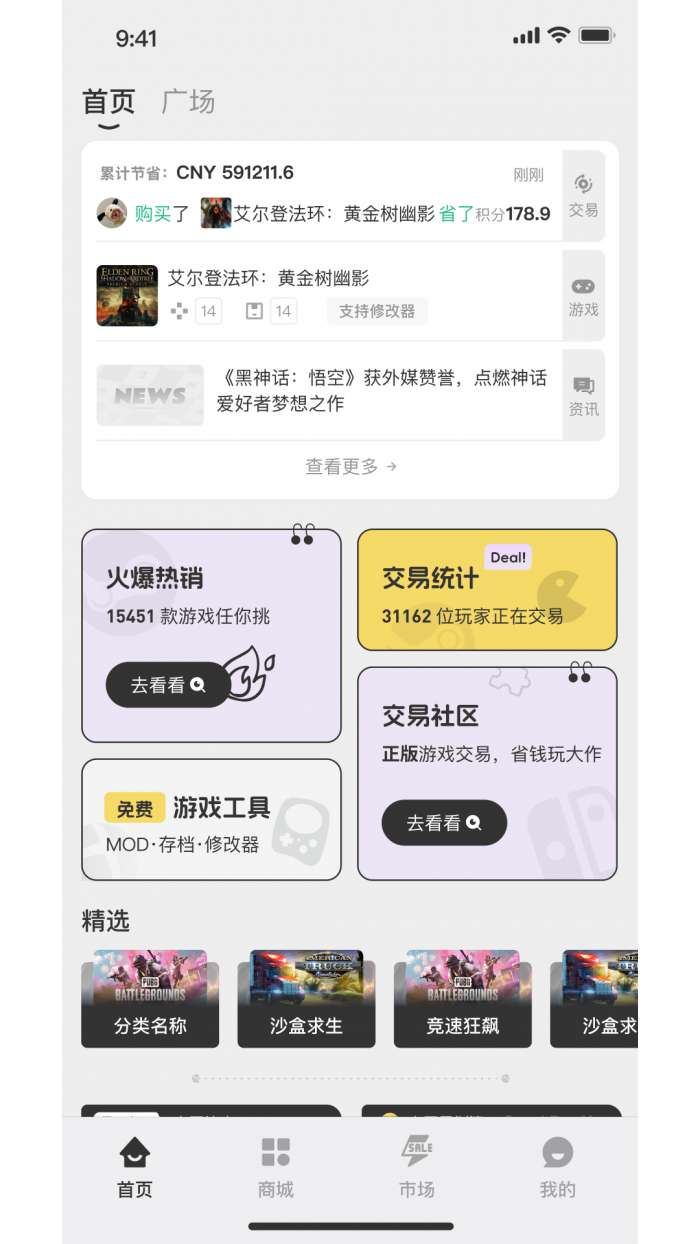Tap 去看看 in the 火爆热销 card
700x1244 pixels.
168,685
